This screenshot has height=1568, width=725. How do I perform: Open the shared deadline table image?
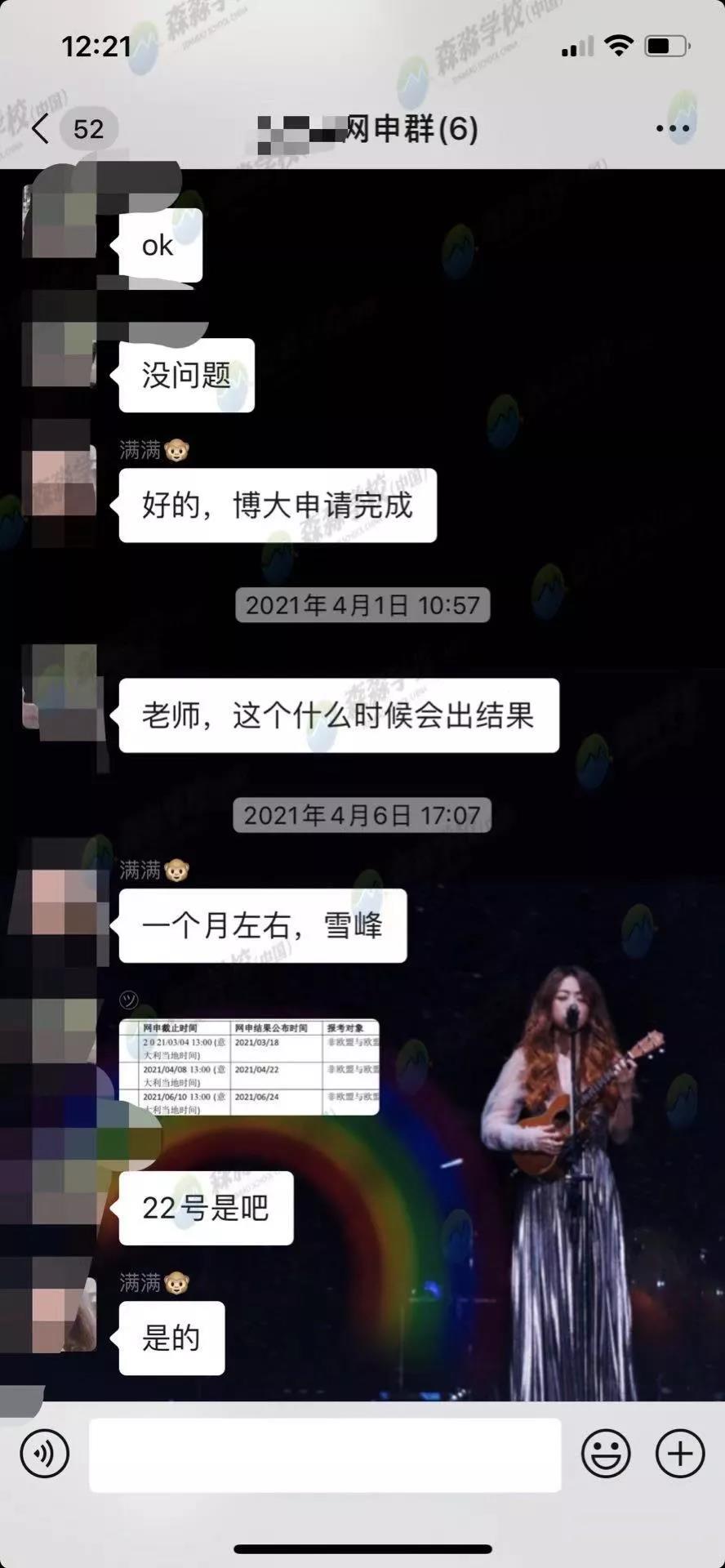pyautogui.click(x=249, y=1067)
